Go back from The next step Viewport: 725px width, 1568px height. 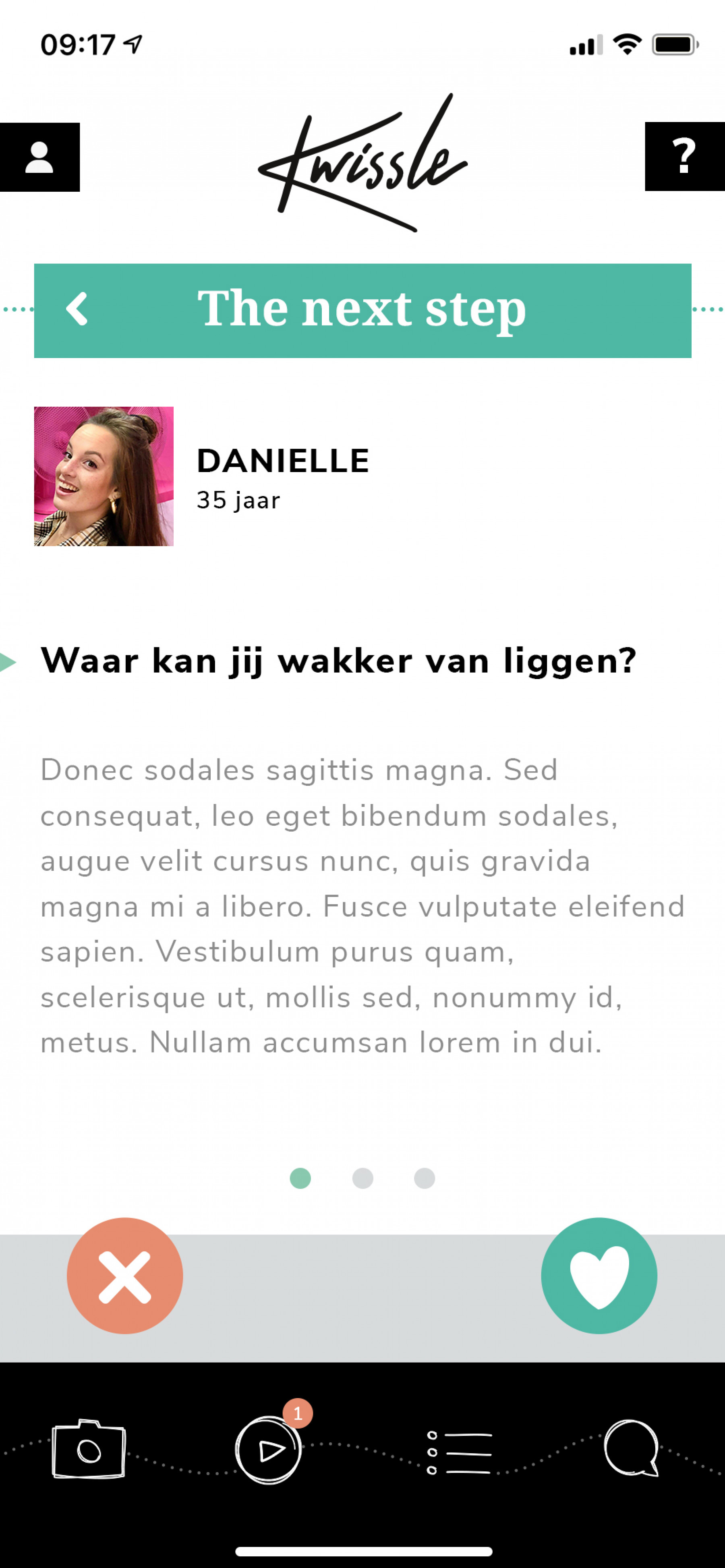coord(77,309)
